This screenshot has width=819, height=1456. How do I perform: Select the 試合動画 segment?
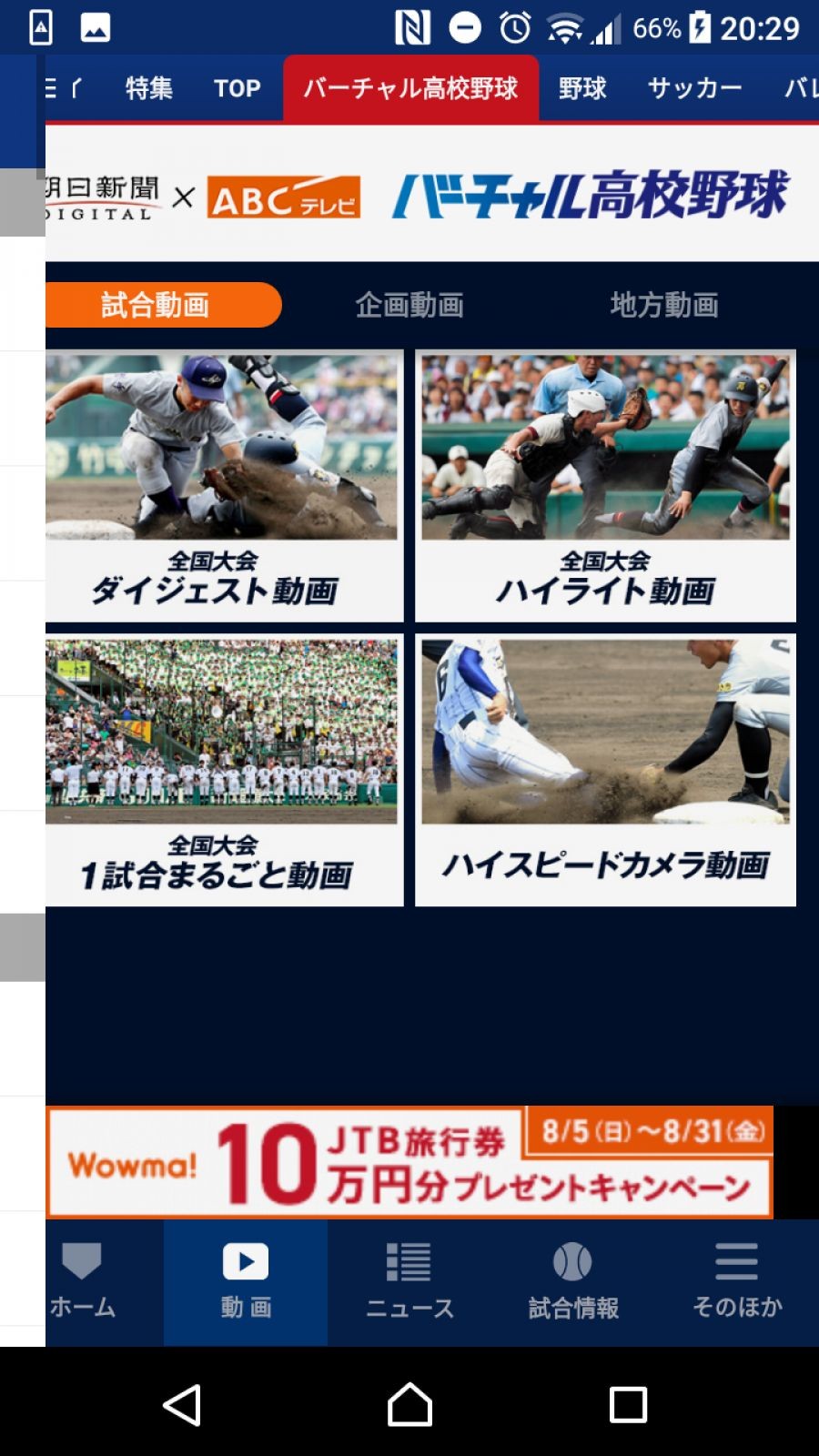157,305
